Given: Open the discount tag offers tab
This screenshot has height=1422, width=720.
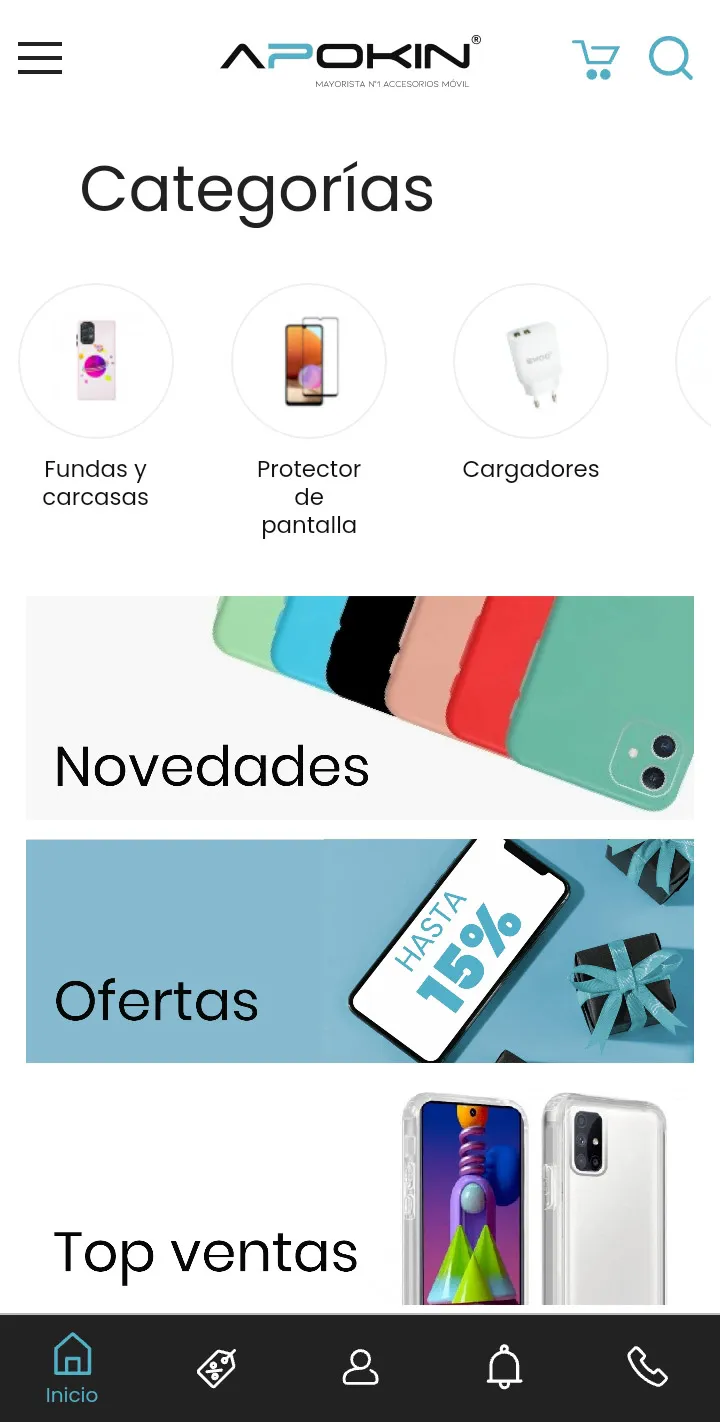Looking at the screenshot, I should 216,1368.
